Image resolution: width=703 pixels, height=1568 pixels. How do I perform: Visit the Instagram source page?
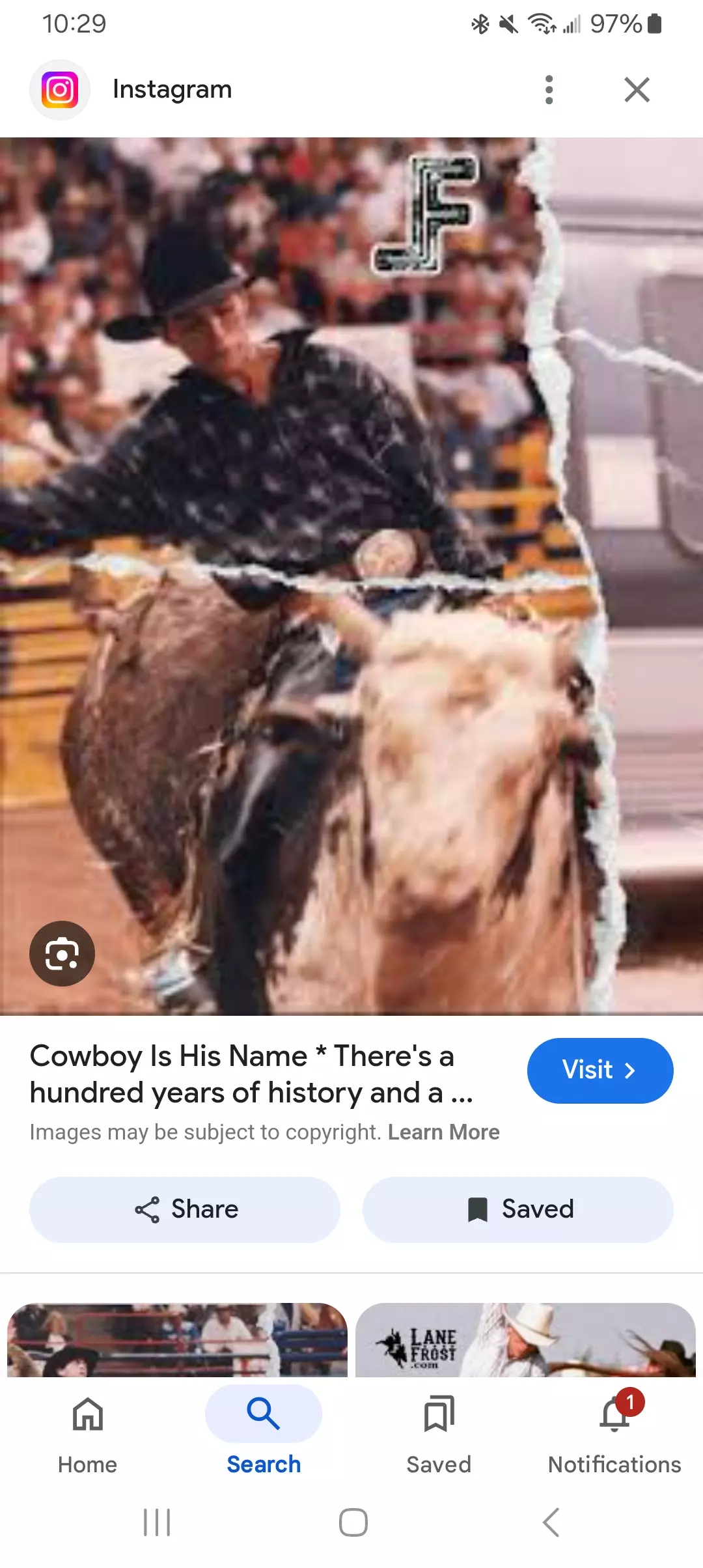[x=600, y=1070]
